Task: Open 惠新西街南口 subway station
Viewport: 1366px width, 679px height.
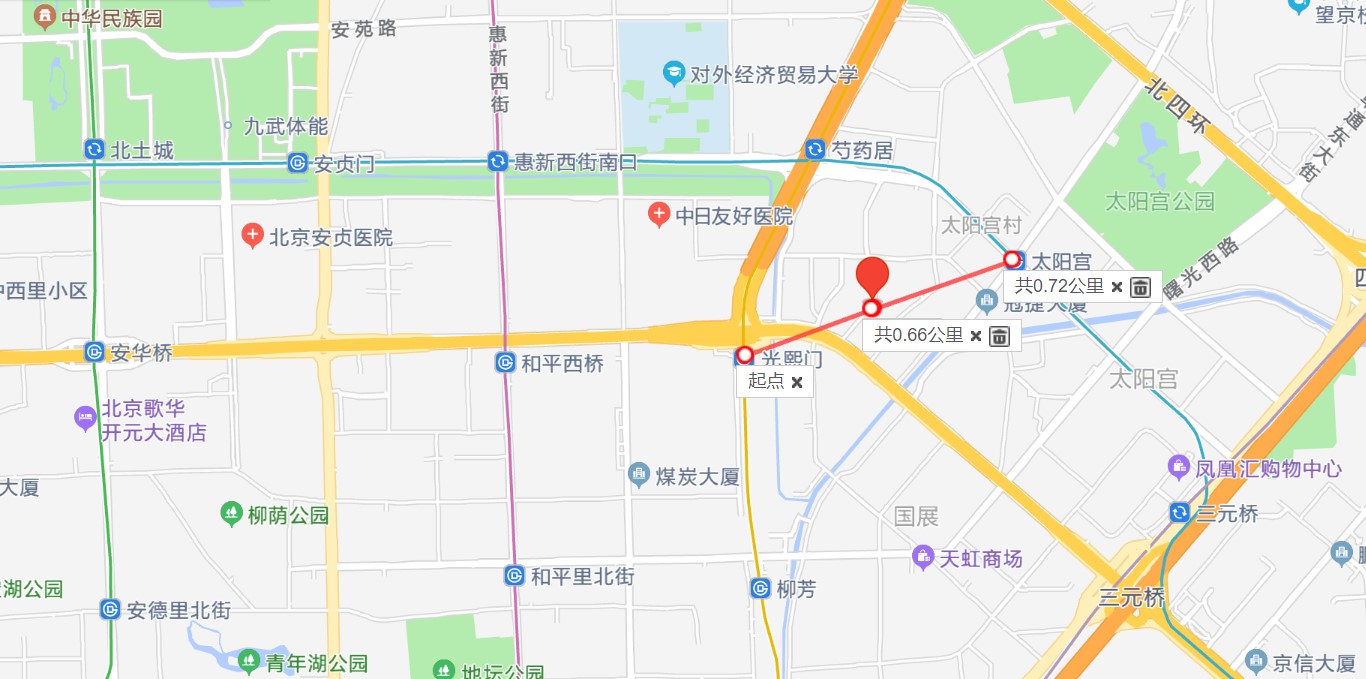Action: [498, 161]
